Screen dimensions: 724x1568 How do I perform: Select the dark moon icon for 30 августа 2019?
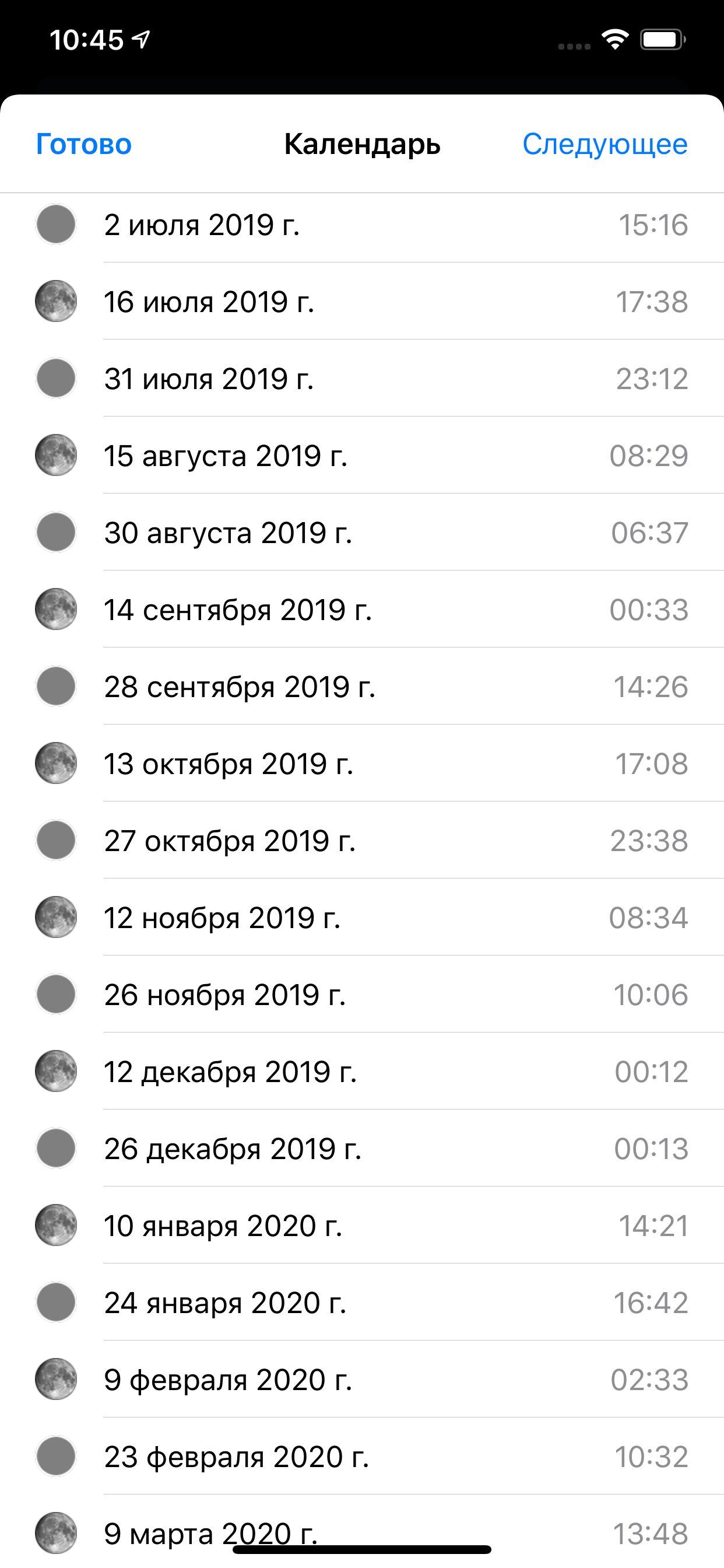pos(55,532)
